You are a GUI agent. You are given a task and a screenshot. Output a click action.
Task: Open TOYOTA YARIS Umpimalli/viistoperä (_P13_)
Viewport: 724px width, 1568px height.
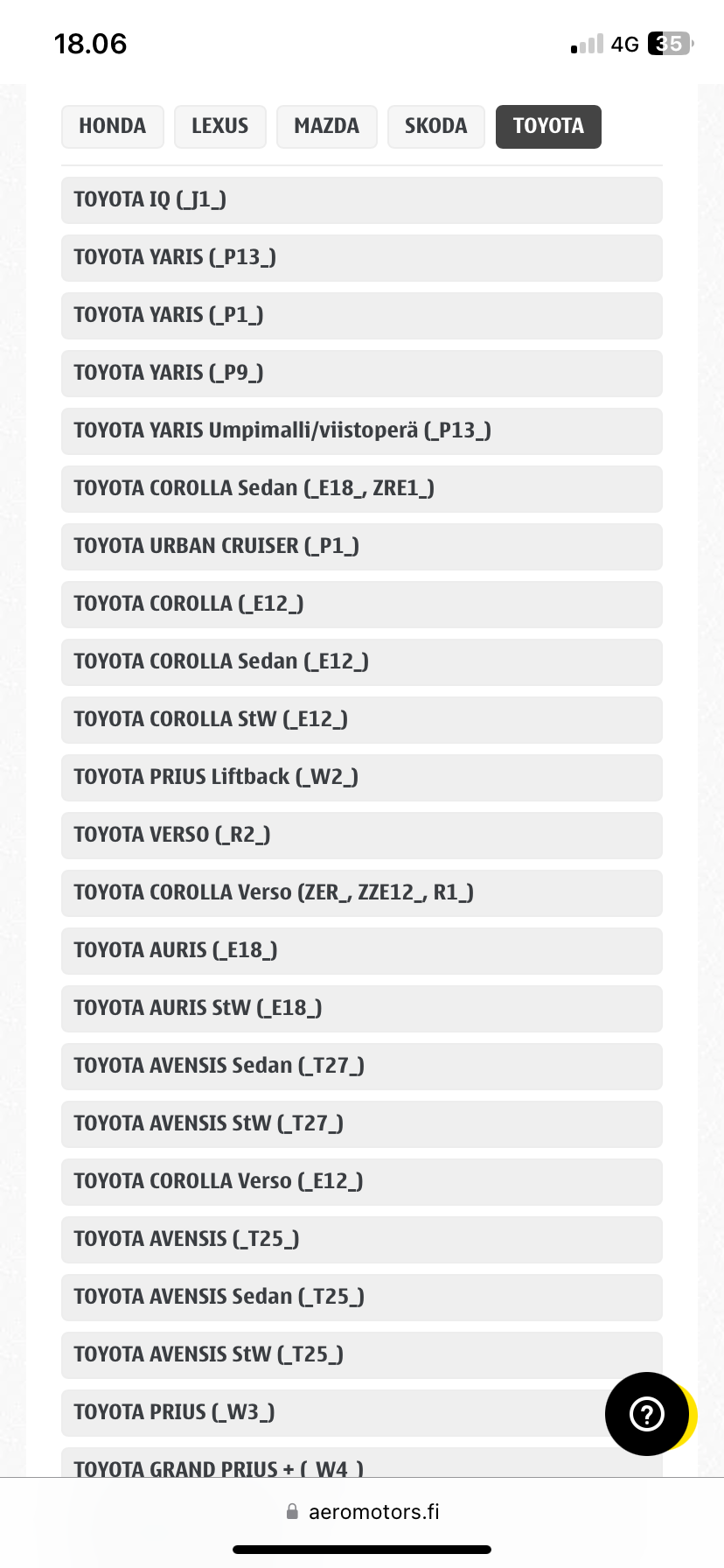pyautogui.click(x=361, y=430)
